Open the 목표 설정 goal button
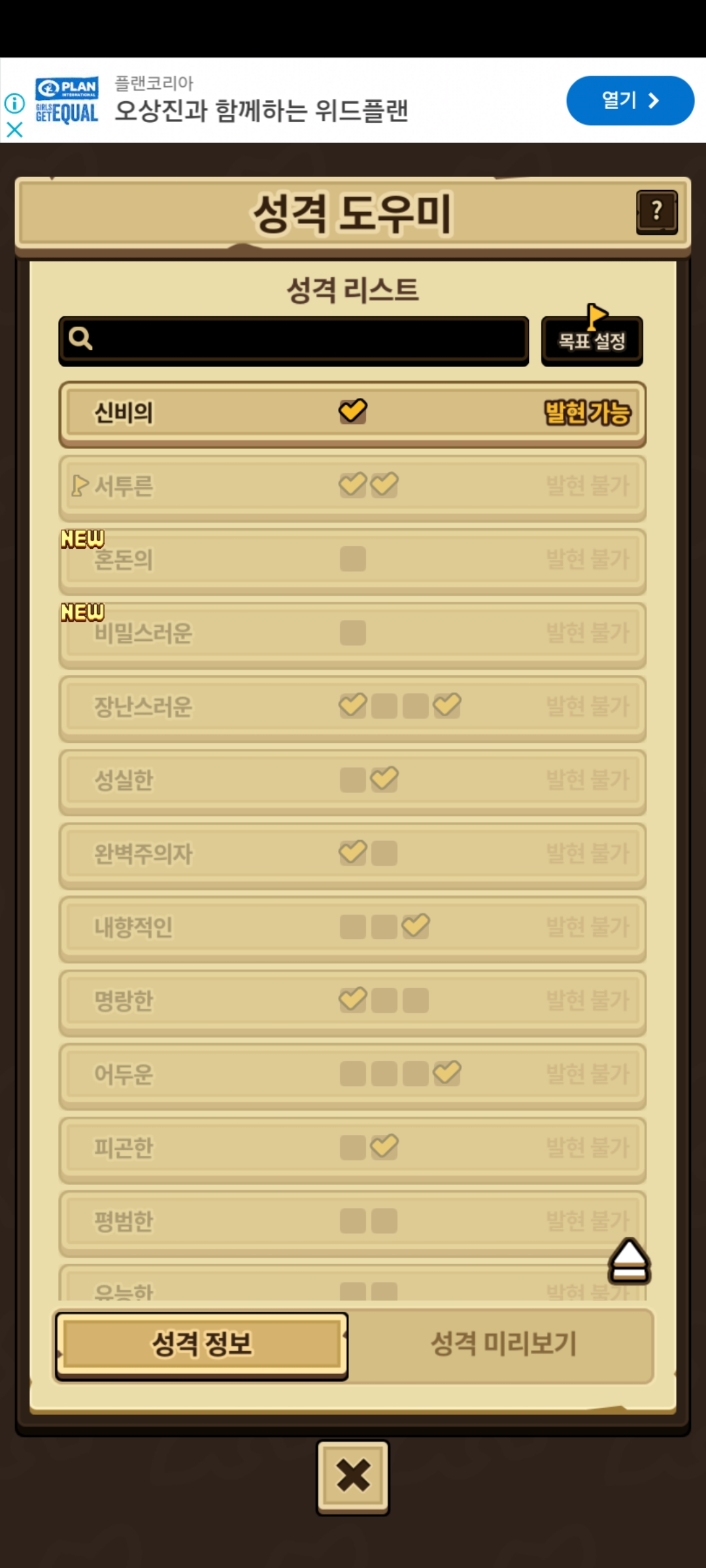Image resolution: width=706 pixels, height=1568 pixels. point(592,340)
